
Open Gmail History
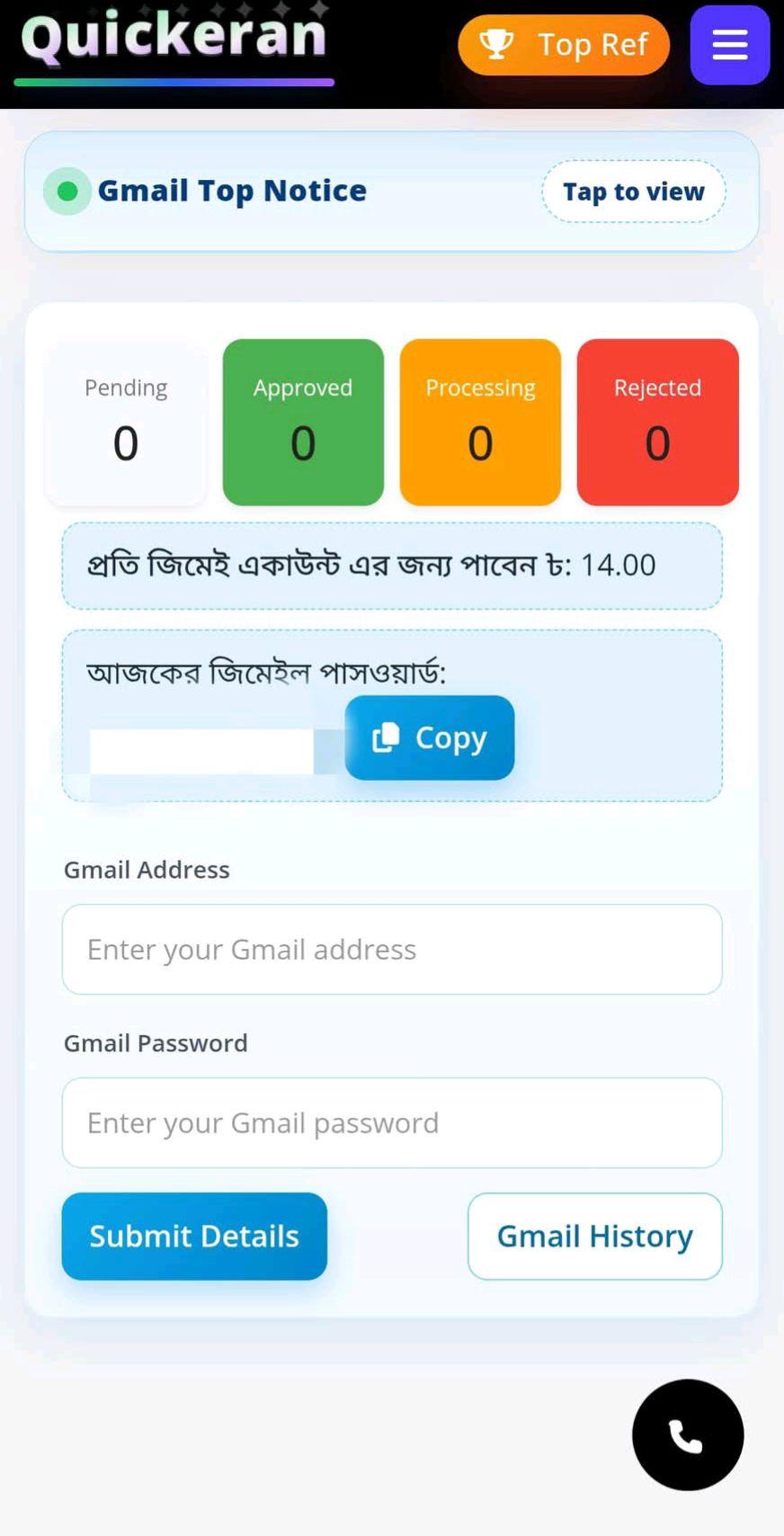(594, 1237)
